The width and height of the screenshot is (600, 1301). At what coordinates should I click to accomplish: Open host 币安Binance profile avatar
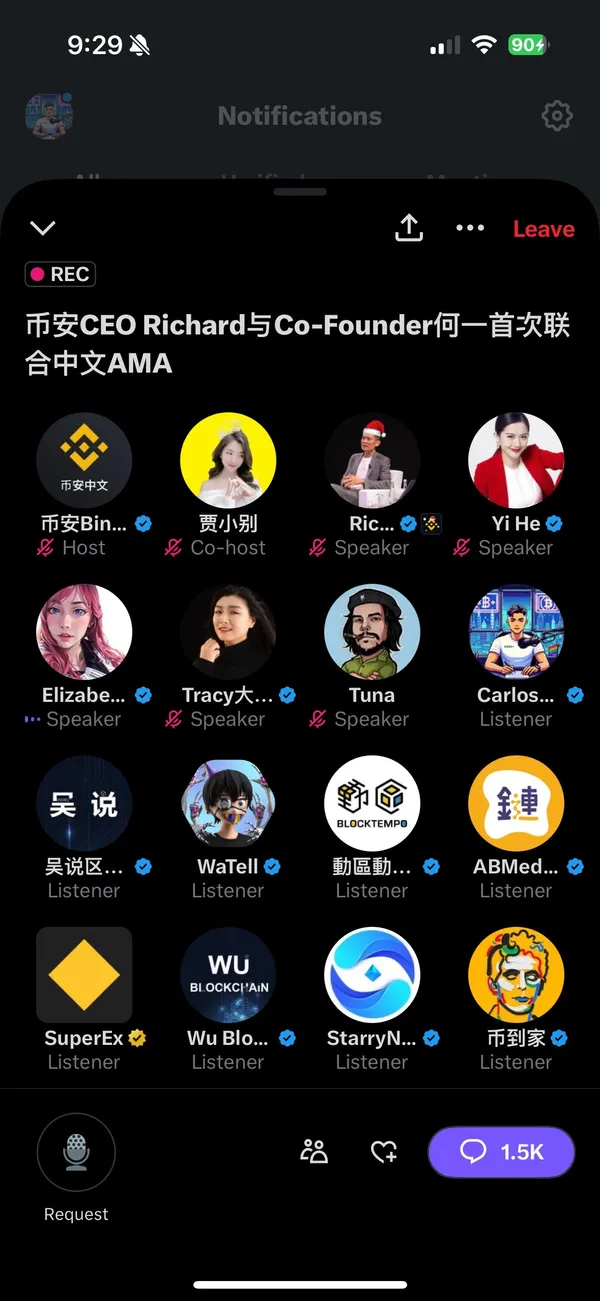[84, 461]
